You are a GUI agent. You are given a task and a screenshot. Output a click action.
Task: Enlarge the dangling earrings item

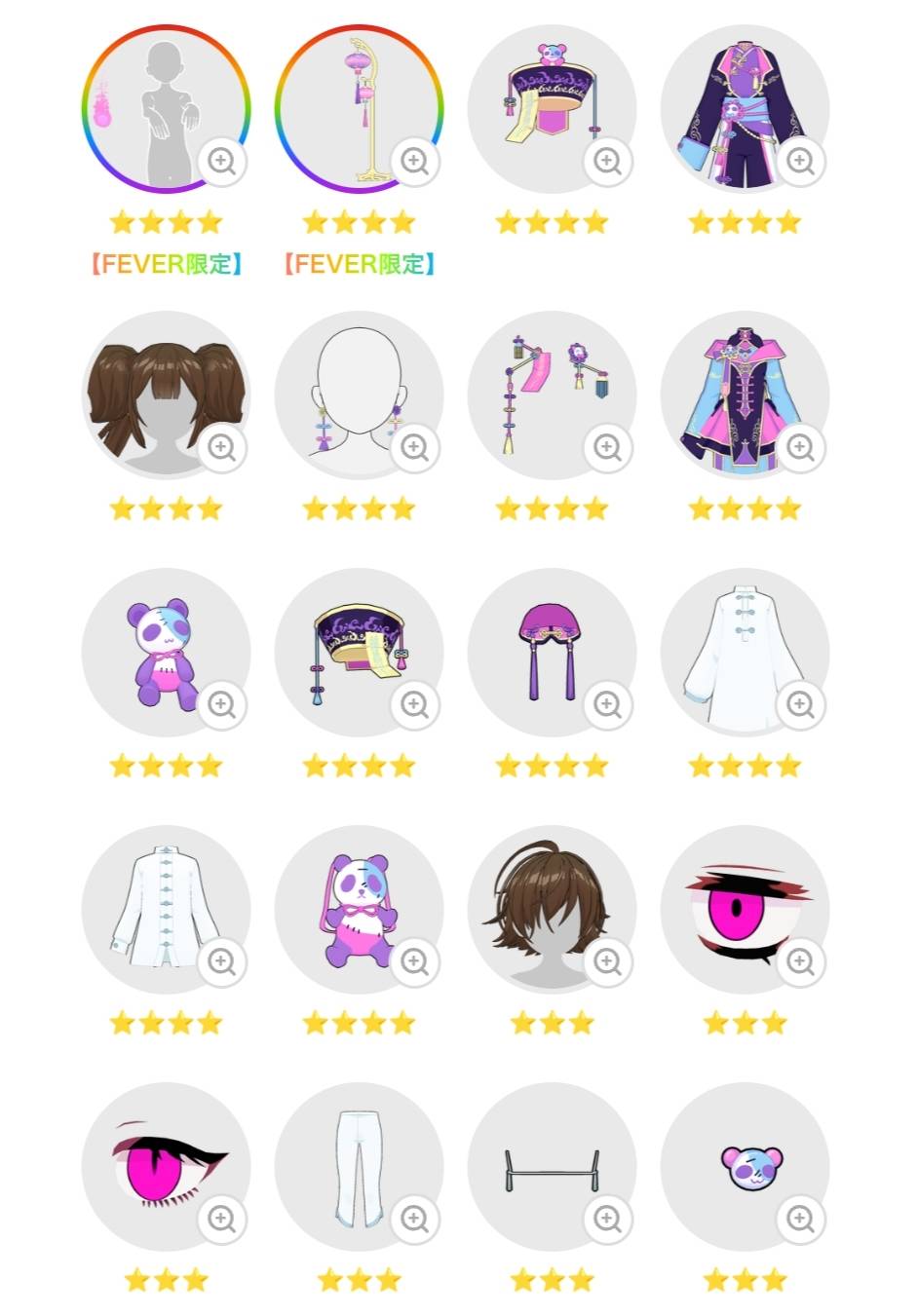pyautogui.click(x=415, y=447)
